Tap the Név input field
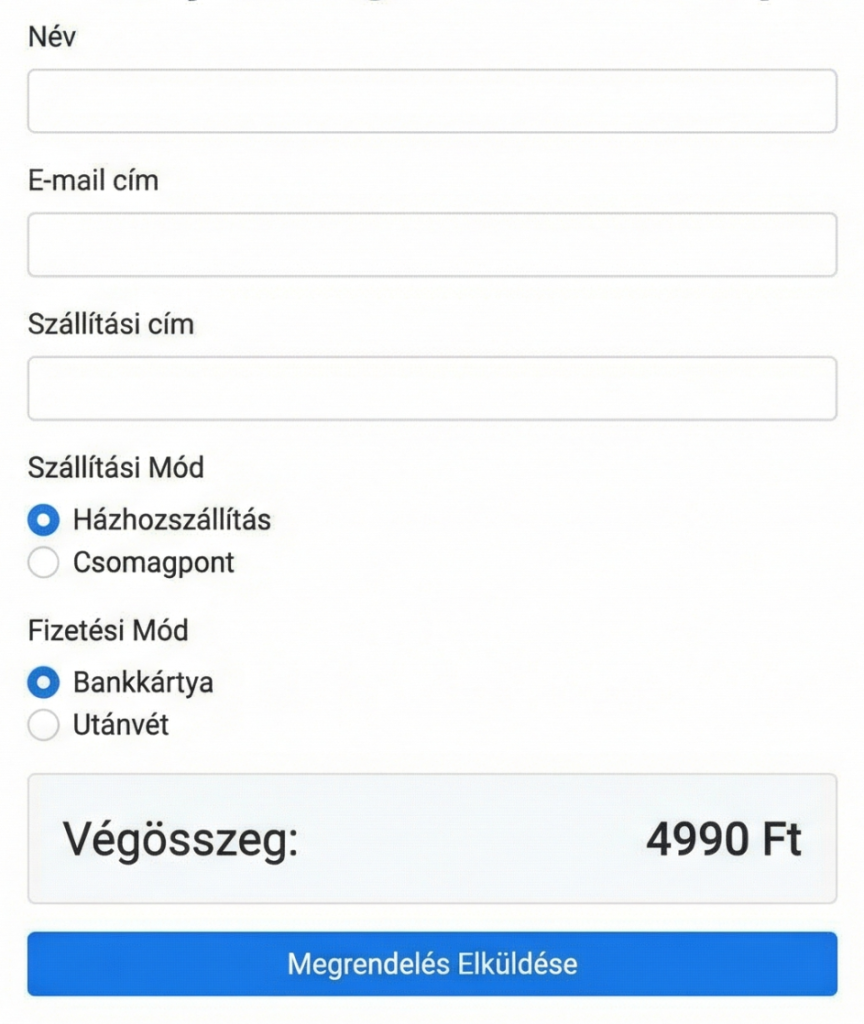The image size is (864, 1024). tap(432, 101)
